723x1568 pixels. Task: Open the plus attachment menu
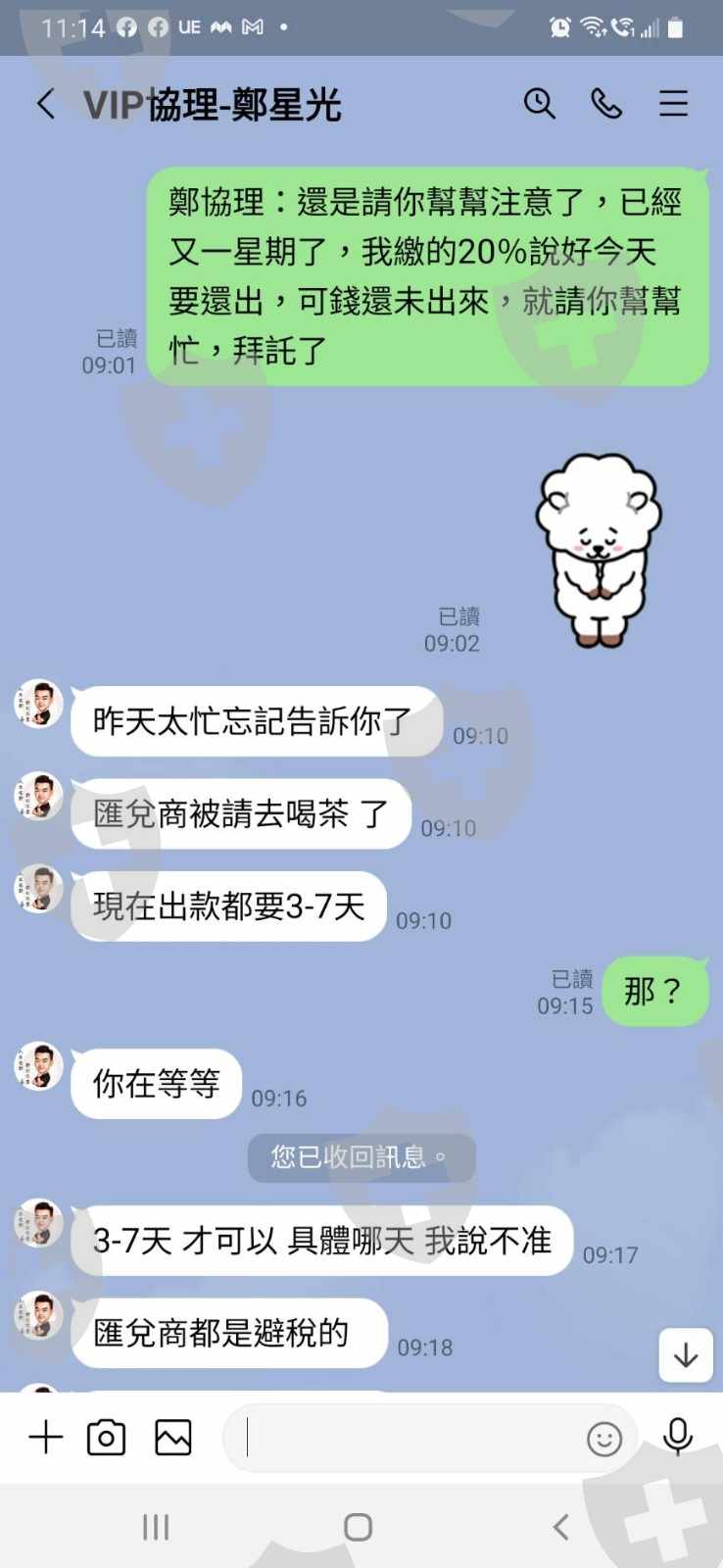46,1438
